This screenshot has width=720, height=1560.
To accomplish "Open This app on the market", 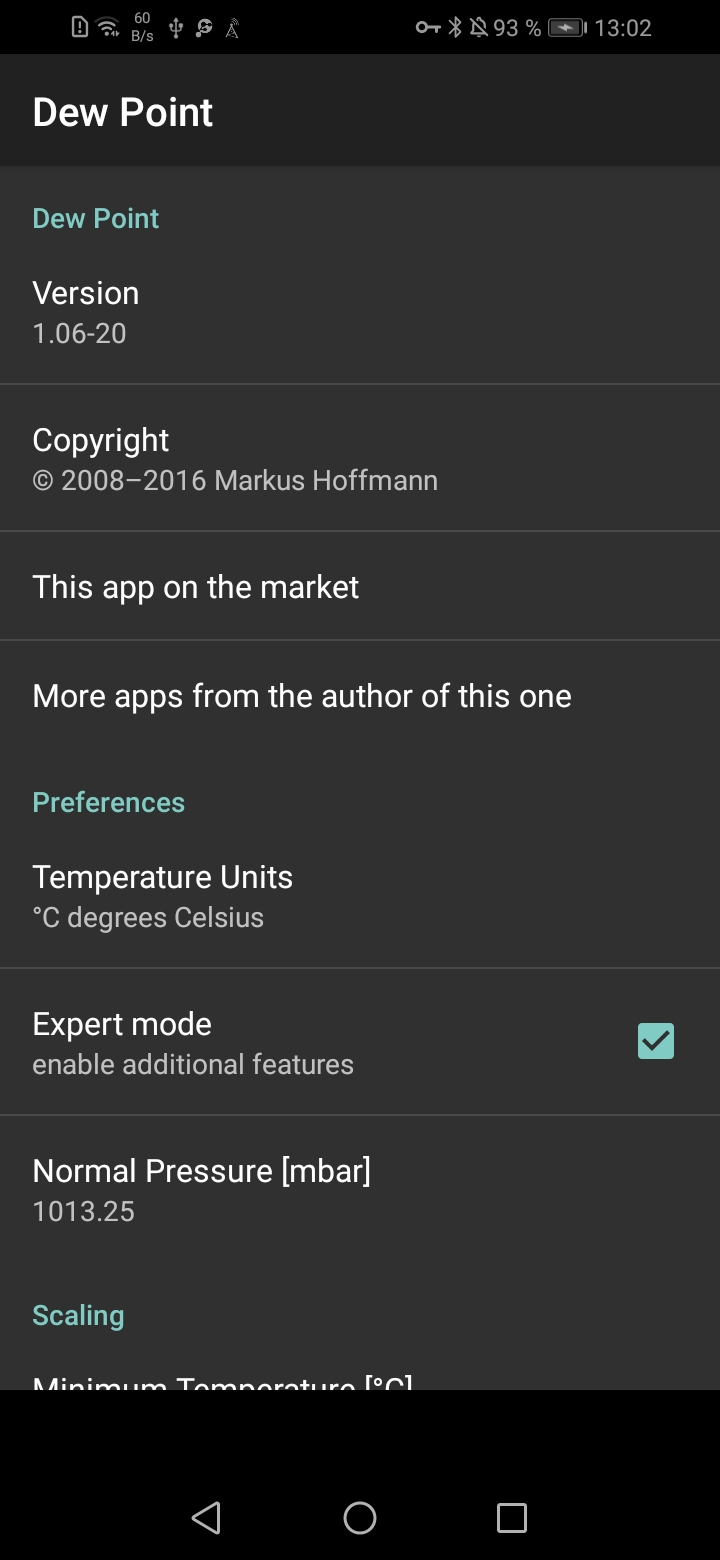I will click(360, 587).
